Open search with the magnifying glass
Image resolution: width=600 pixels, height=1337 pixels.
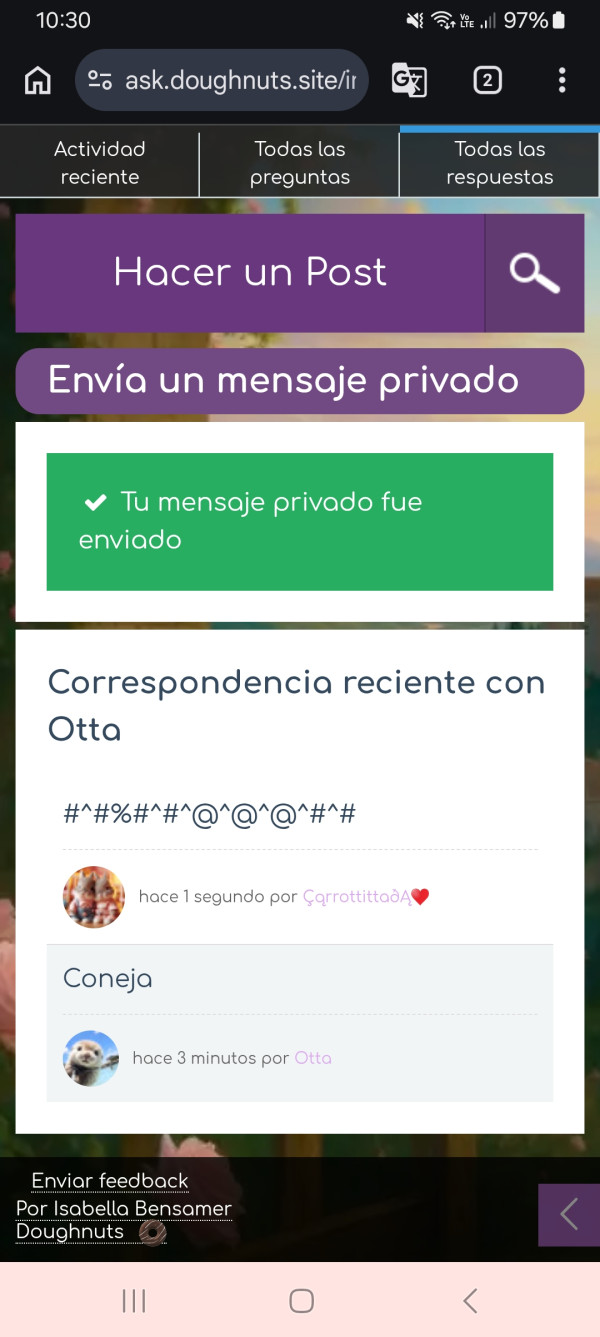[534, 272]
